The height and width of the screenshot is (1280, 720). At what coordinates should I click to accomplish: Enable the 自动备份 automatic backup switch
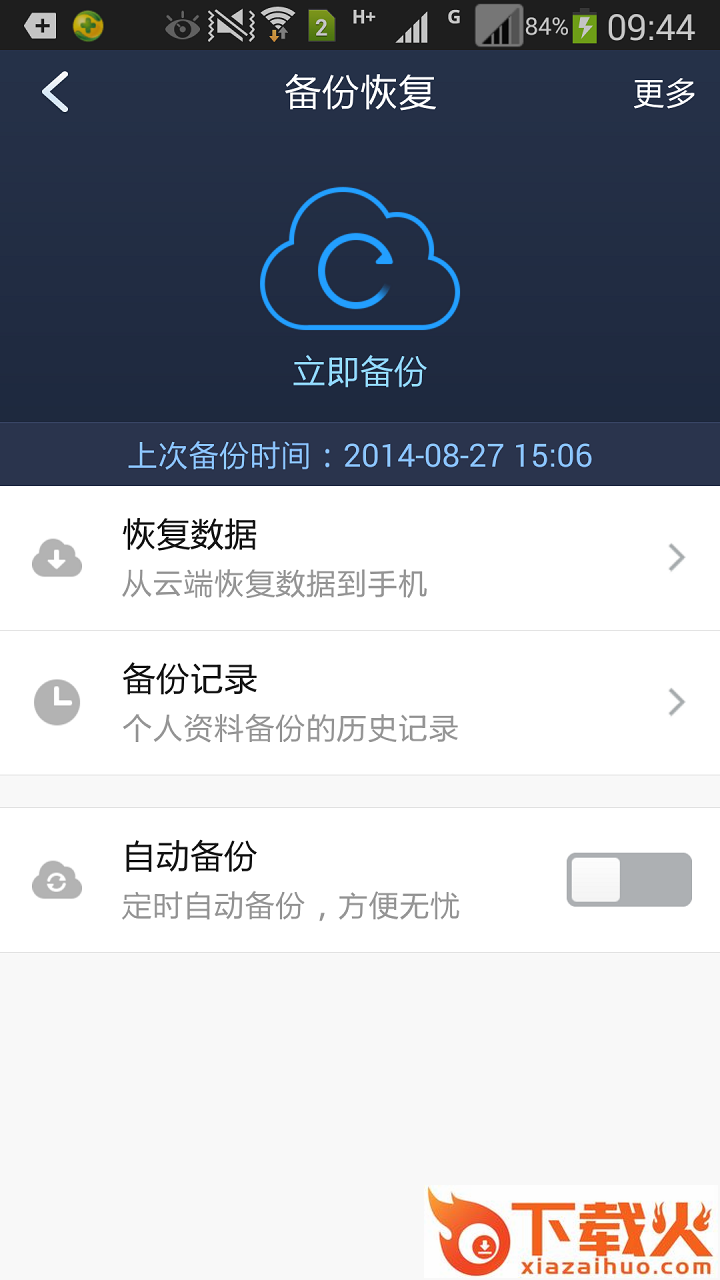pos(628,880)
